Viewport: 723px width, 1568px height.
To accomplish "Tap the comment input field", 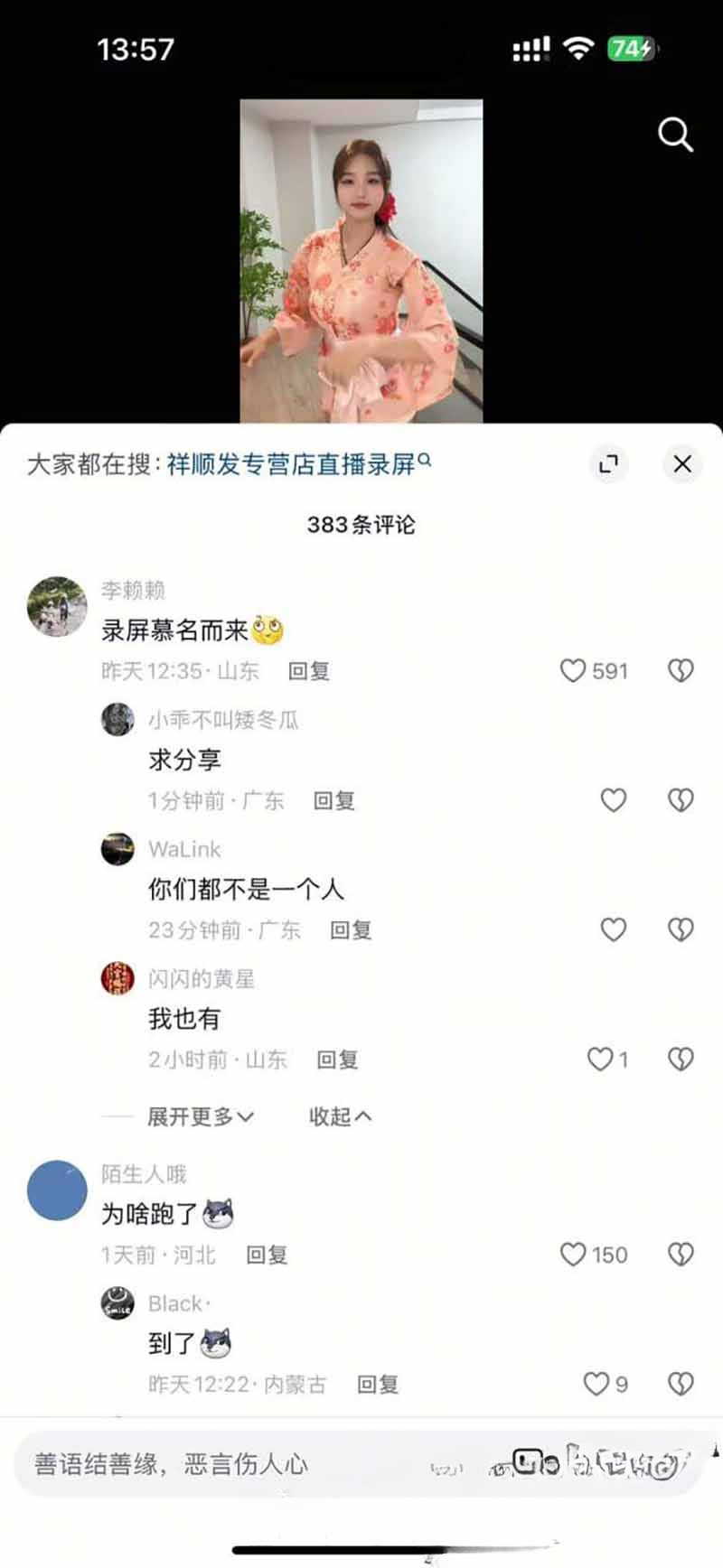I will (x=226, y=1464).
